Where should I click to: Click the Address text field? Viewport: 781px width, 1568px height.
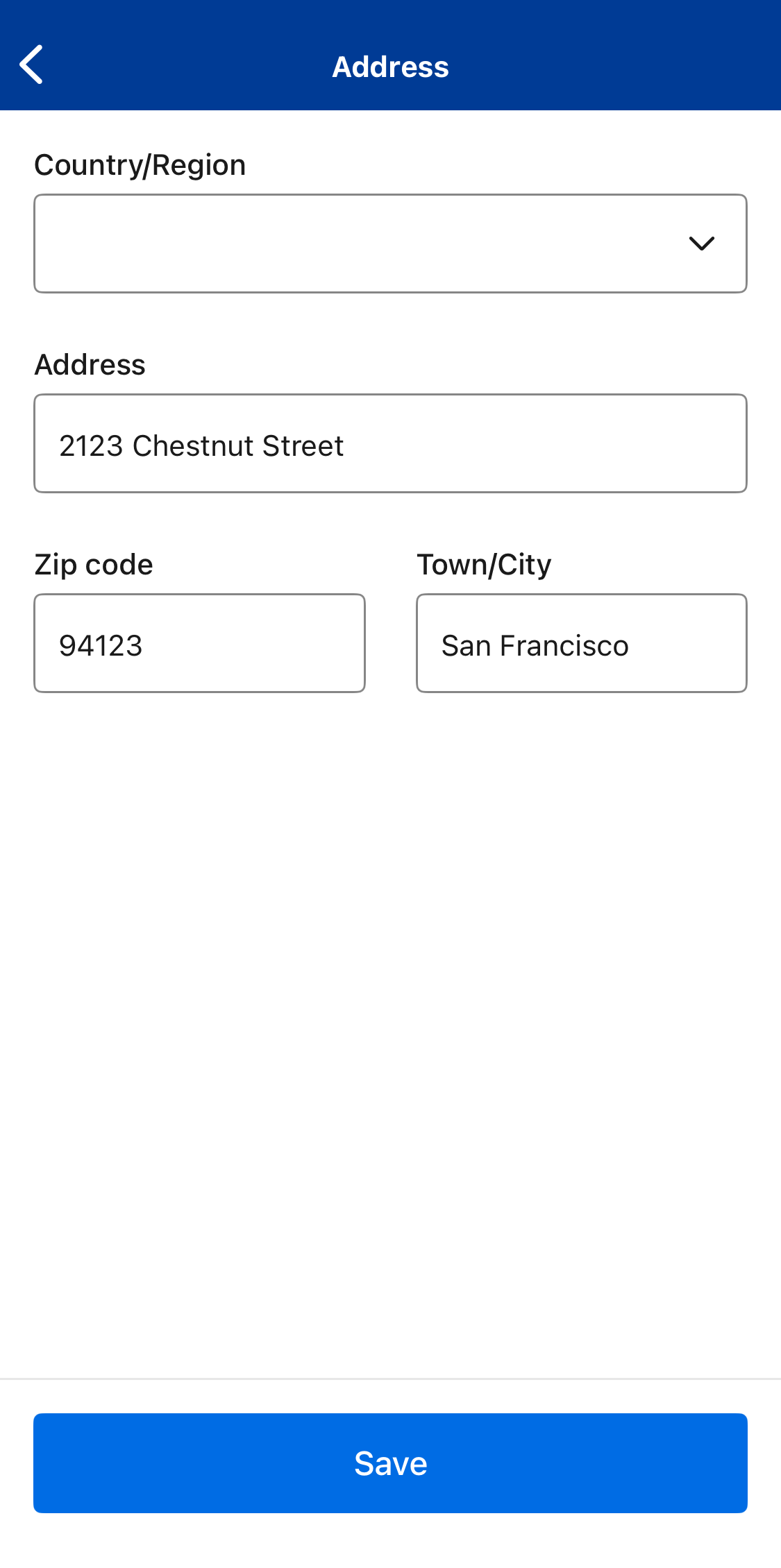point(390,443)
